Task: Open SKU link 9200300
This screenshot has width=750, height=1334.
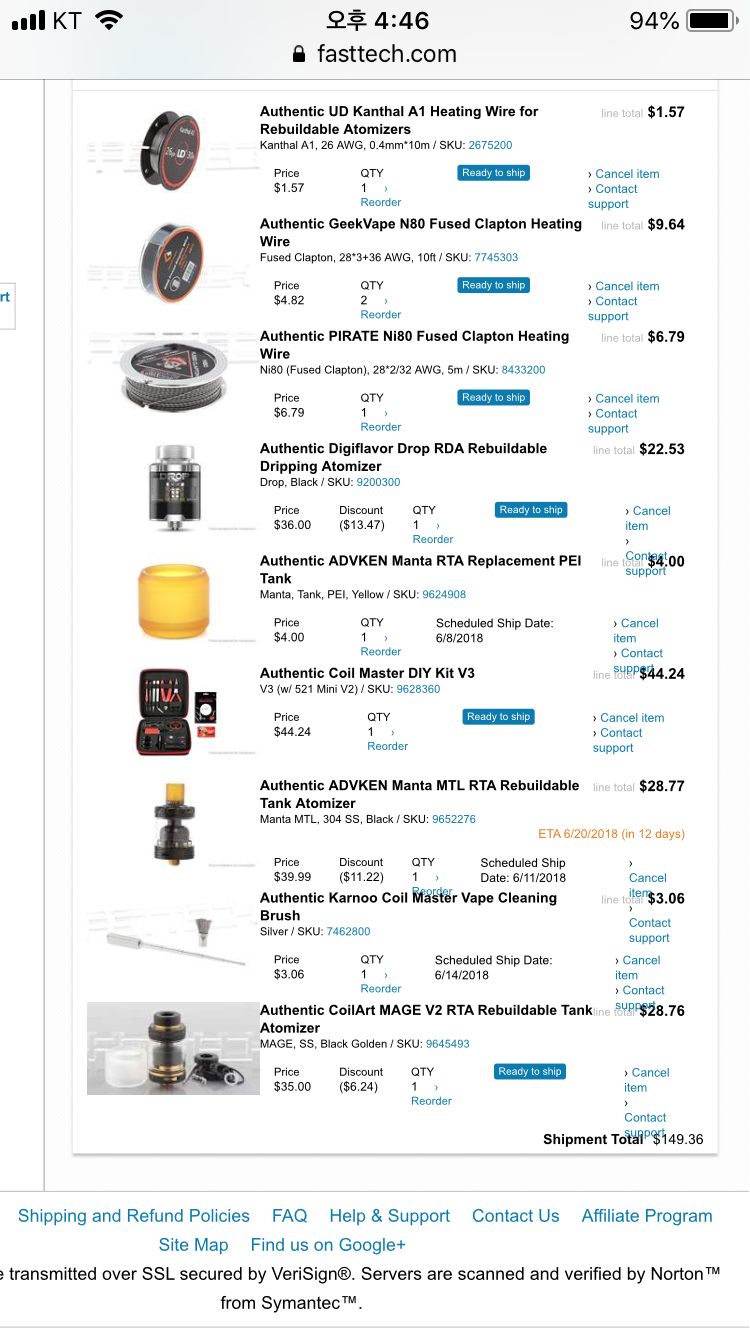Action: [x=378, y=482]
